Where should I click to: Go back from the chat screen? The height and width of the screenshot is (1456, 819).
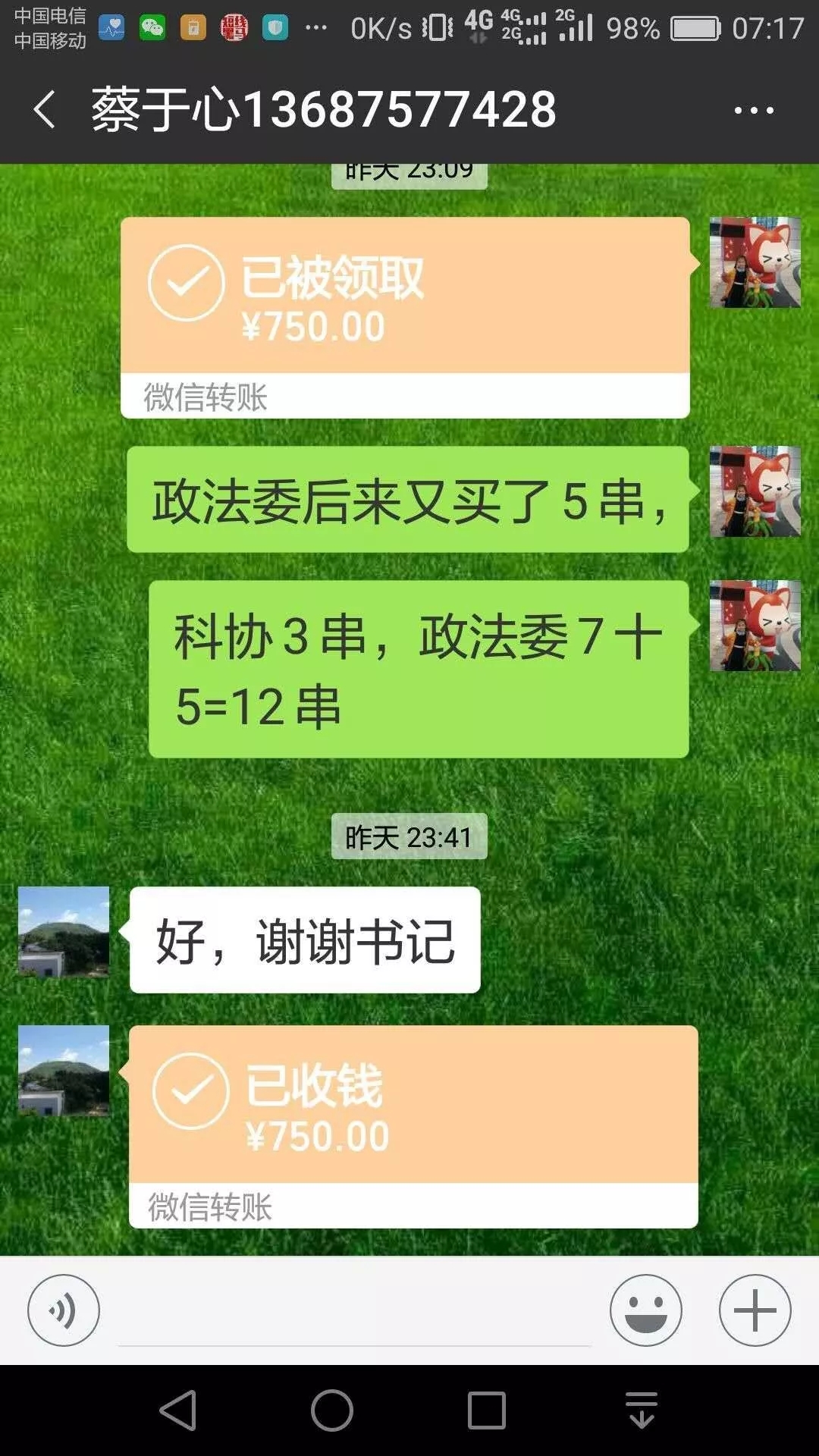point(44,109)
